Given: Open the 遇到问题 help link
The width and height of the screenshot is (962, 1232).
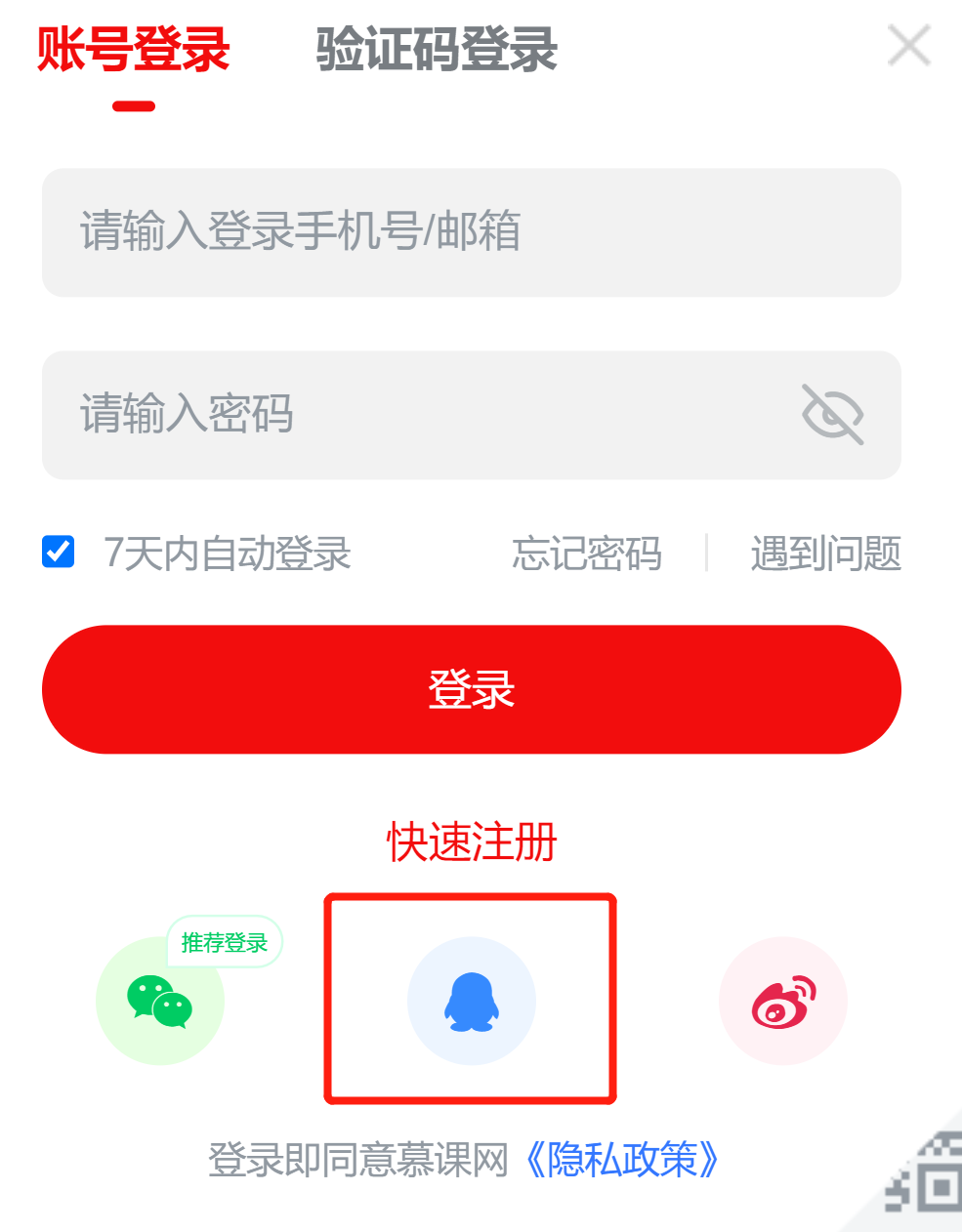Looking at the screenshot, I should click(825, 554).
